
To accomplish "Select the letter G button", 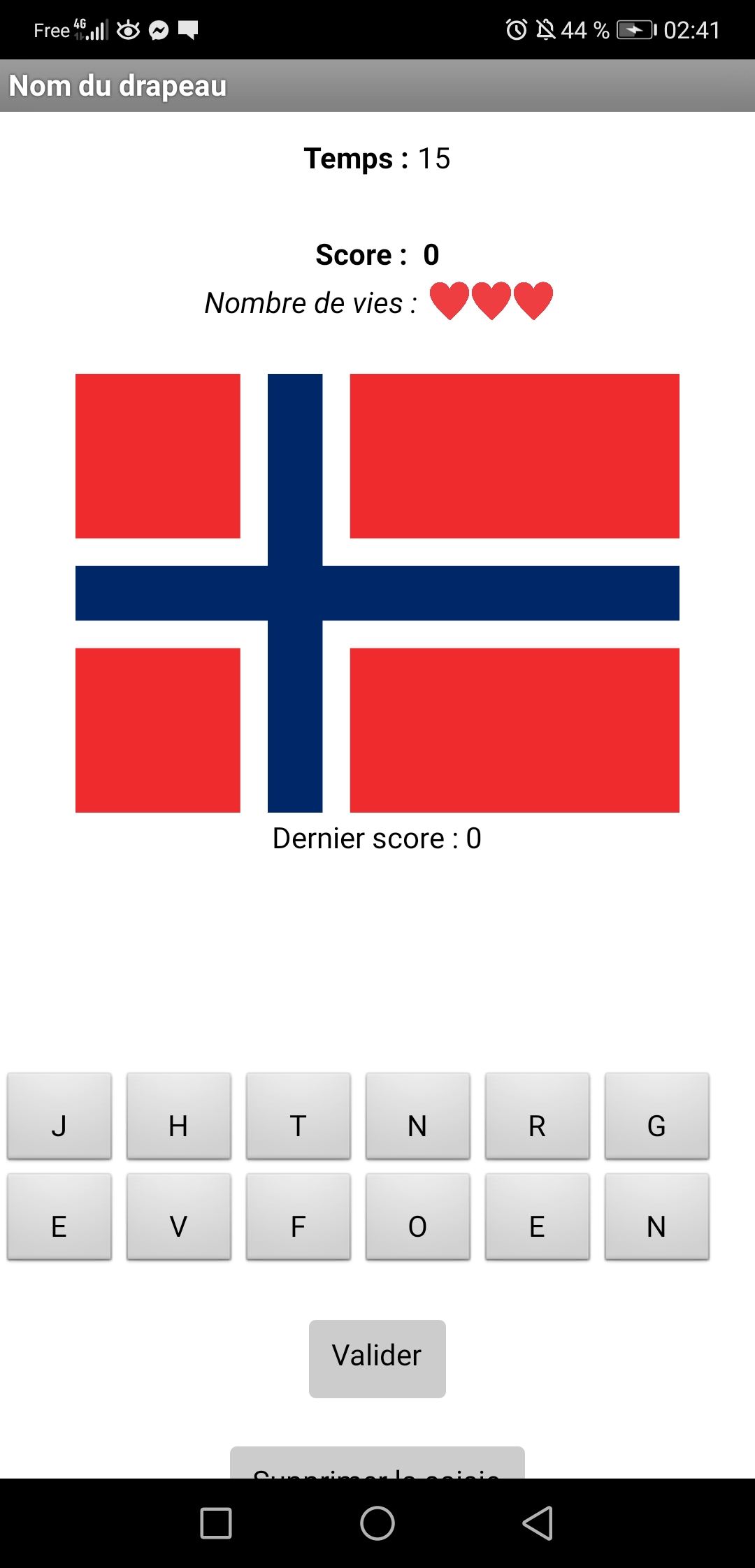I will [656, 1116].
